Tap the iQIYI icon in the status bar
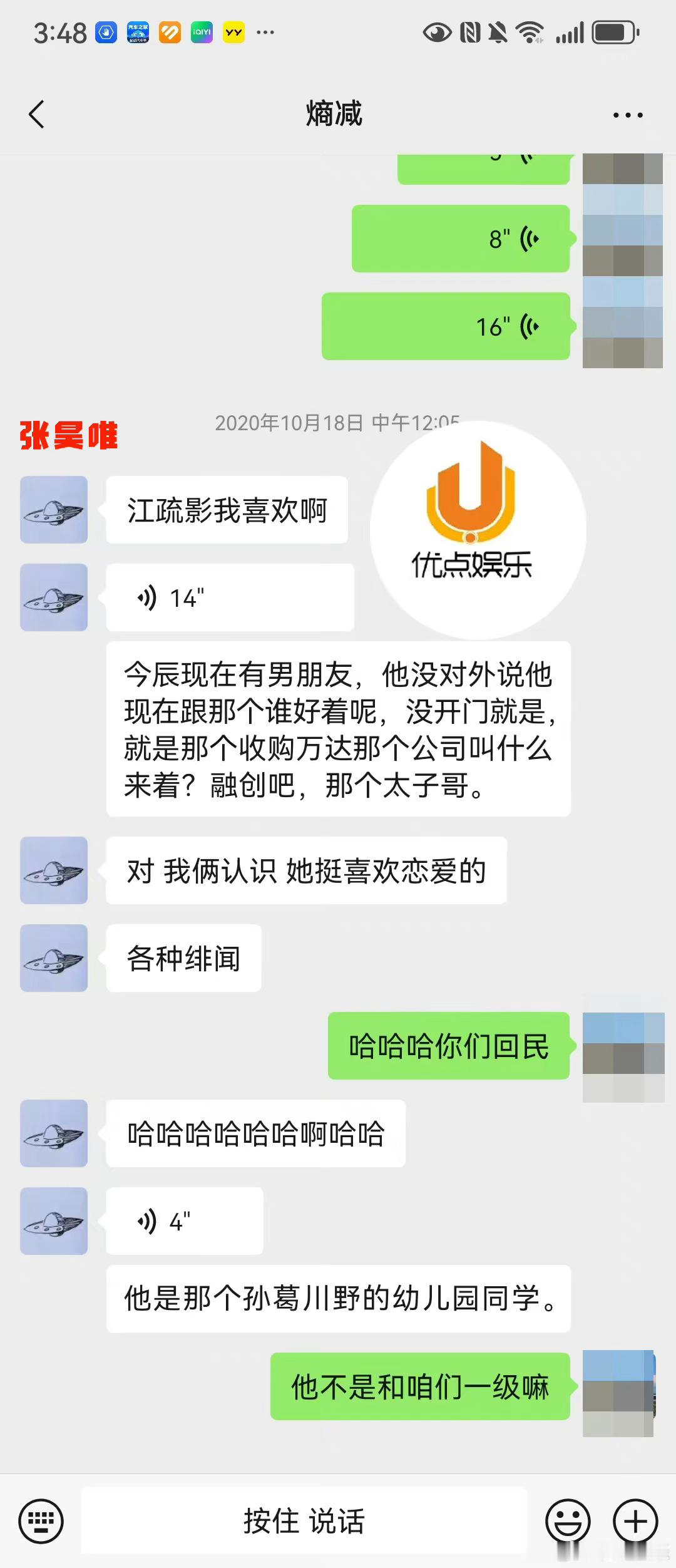The image size is (676, 1568). point(200,31)
